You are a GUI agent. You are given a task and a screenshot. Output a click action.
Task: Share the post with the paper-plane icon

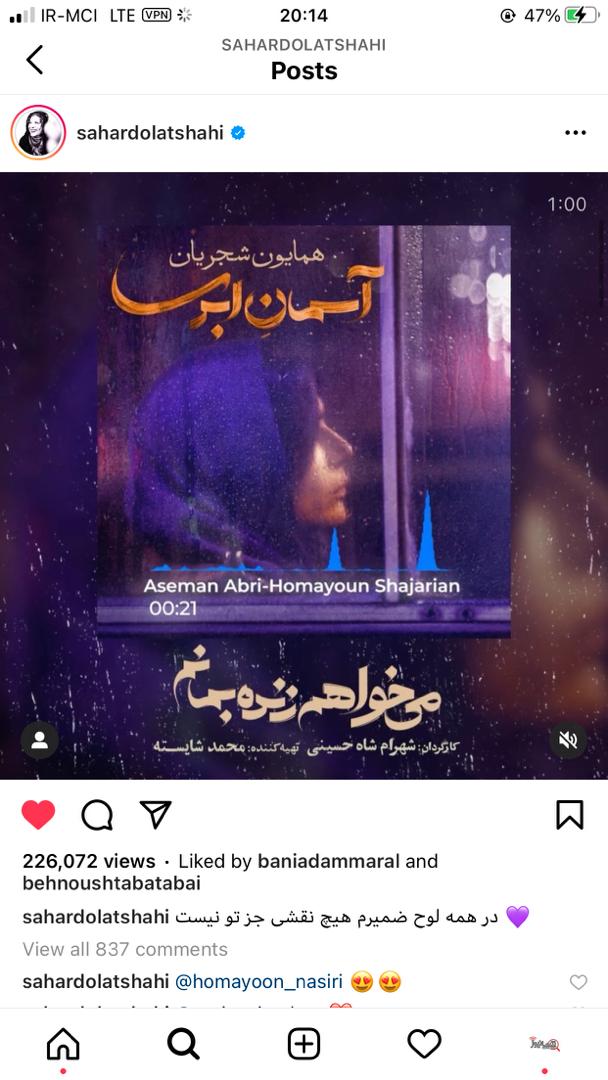point(155,814)
